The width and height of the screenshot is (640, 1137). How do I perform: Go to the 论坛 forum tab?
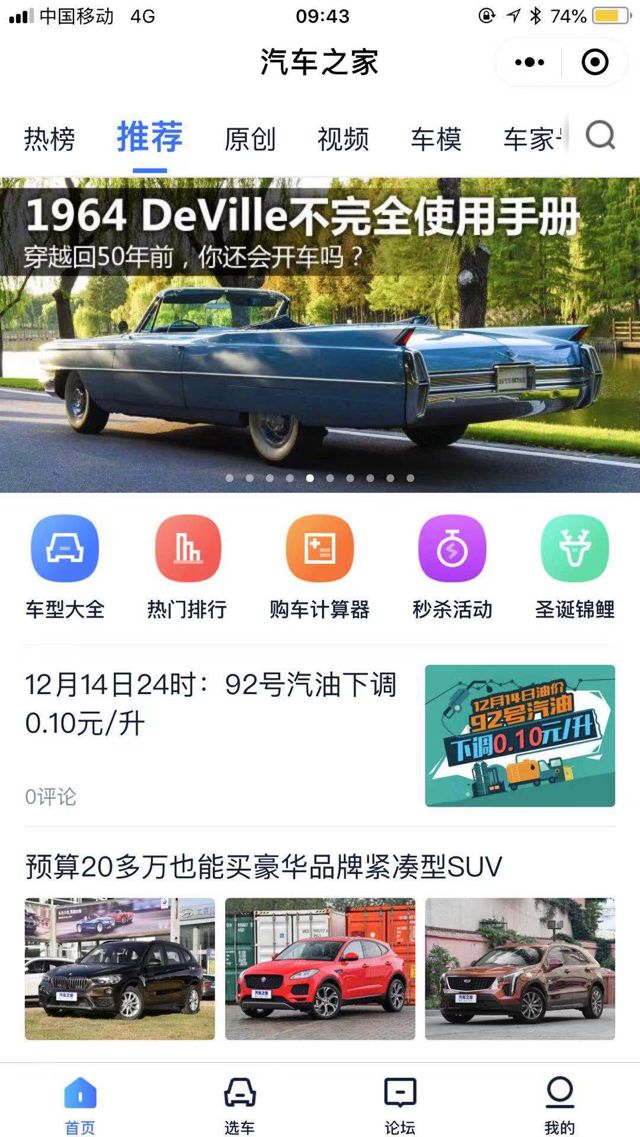point(400,1105)
